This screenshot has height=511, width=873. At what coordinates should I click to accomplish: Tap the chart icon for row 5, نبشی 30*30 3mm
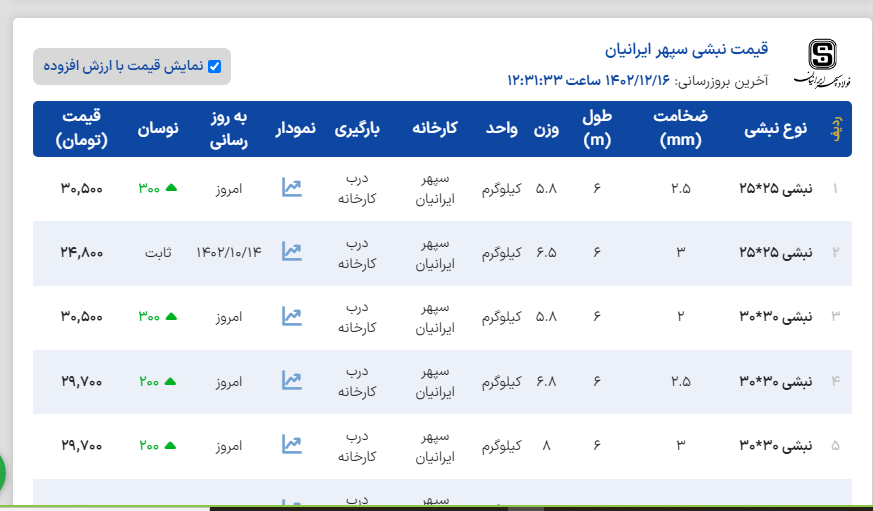(x=292, y=444)
